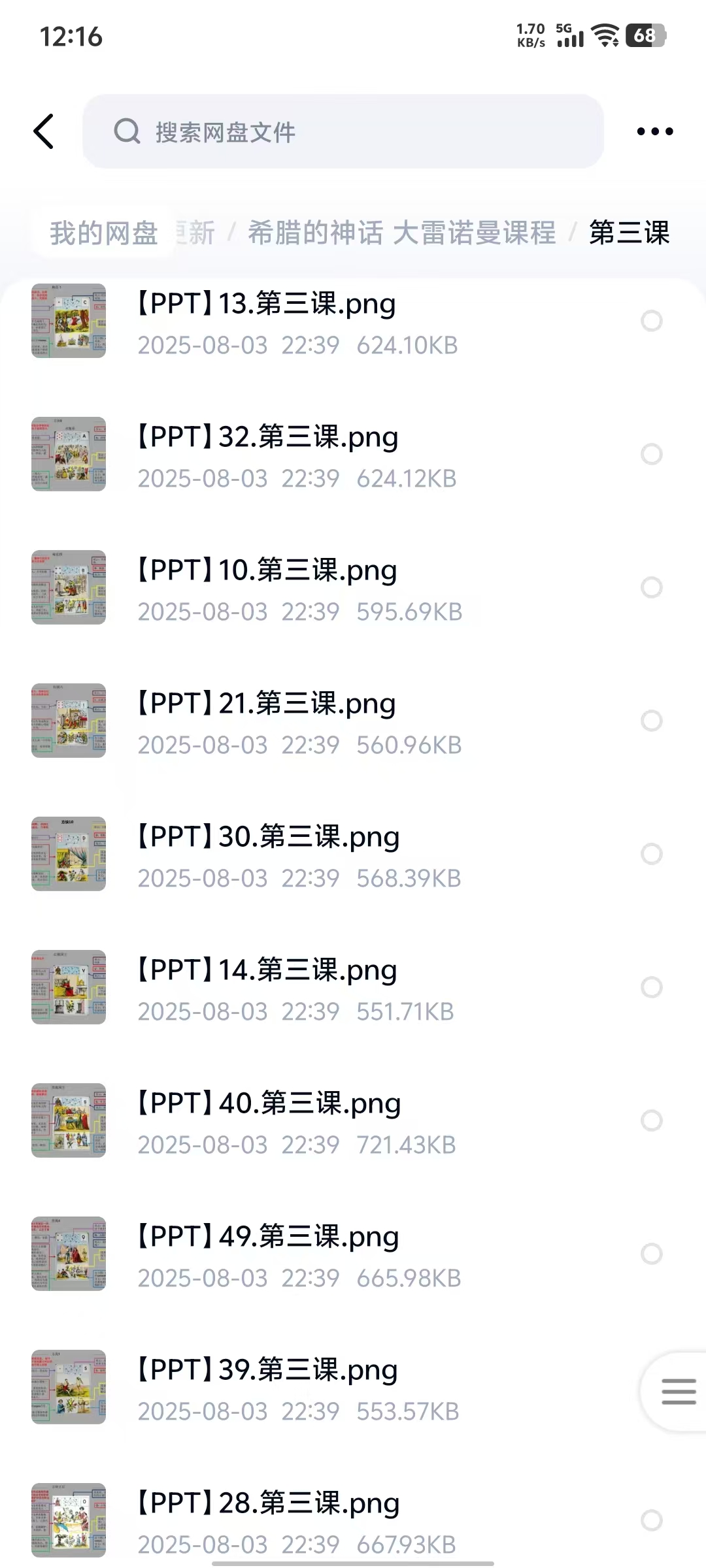Viewport: 706px width, 1568px height.
Task: Open the three-dot overflow menu
Action: point(654,131)
